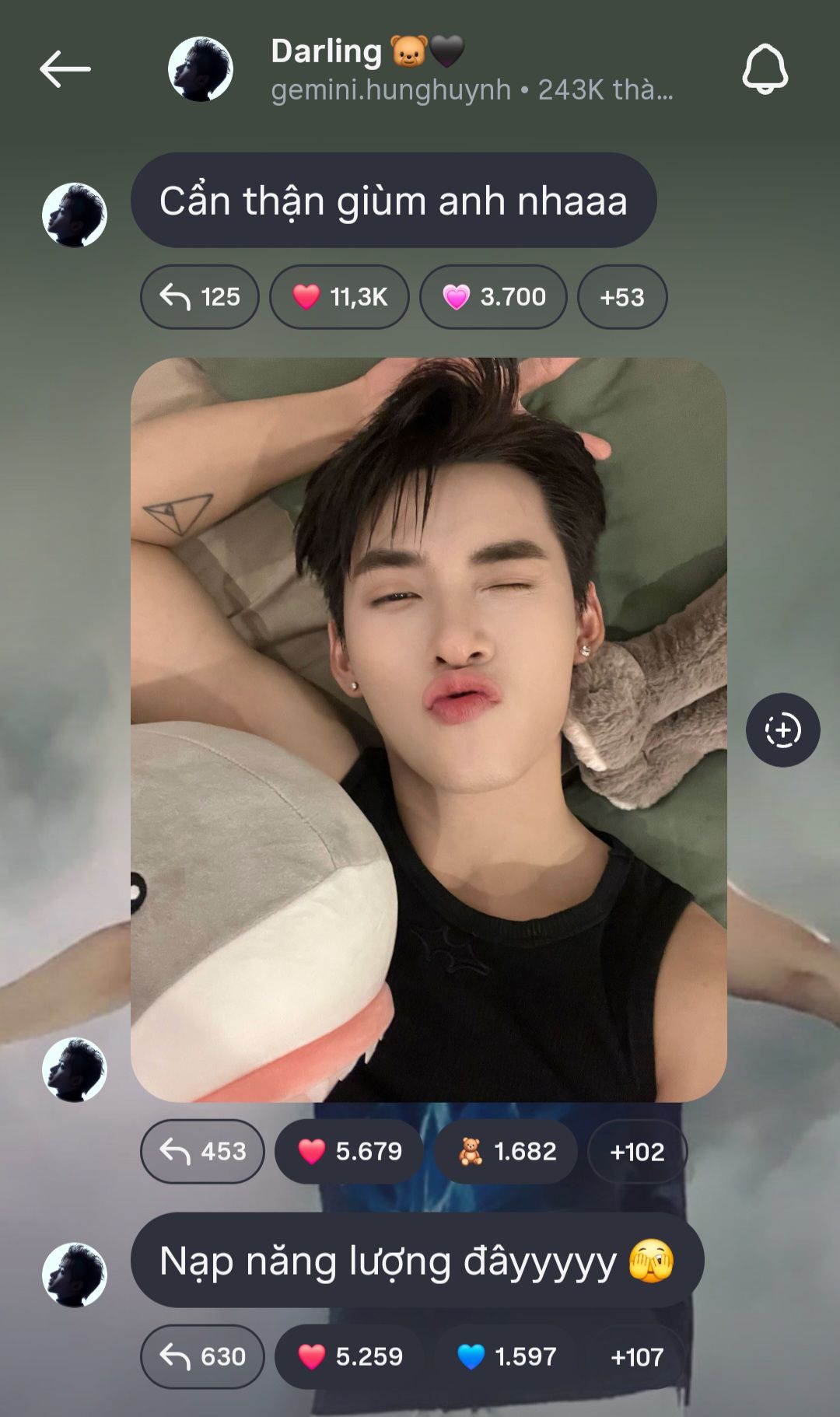Add a reaction to the photo message
This screenshot has width=840, height=1417.
(x=782, y=730)
